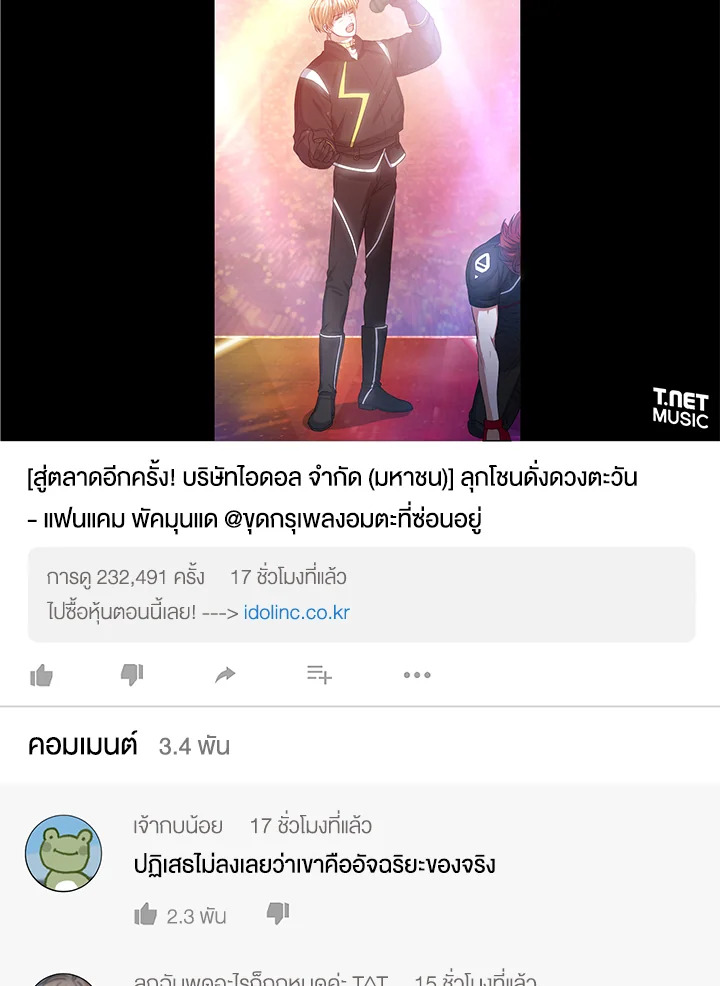Tap the video player
This screenshot has width=720, height=986.
pos(360,220)
